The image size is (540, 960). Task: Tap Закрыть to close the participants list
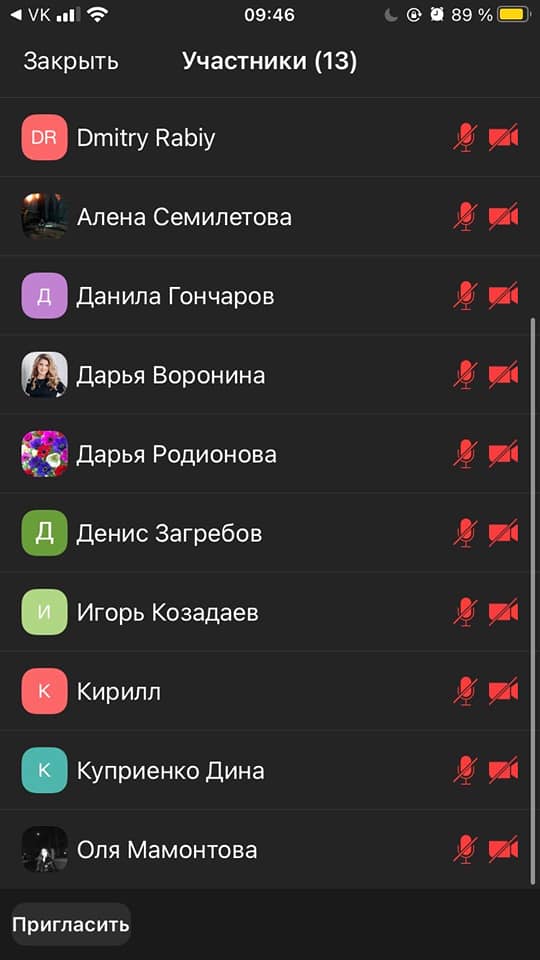point(71,62)
